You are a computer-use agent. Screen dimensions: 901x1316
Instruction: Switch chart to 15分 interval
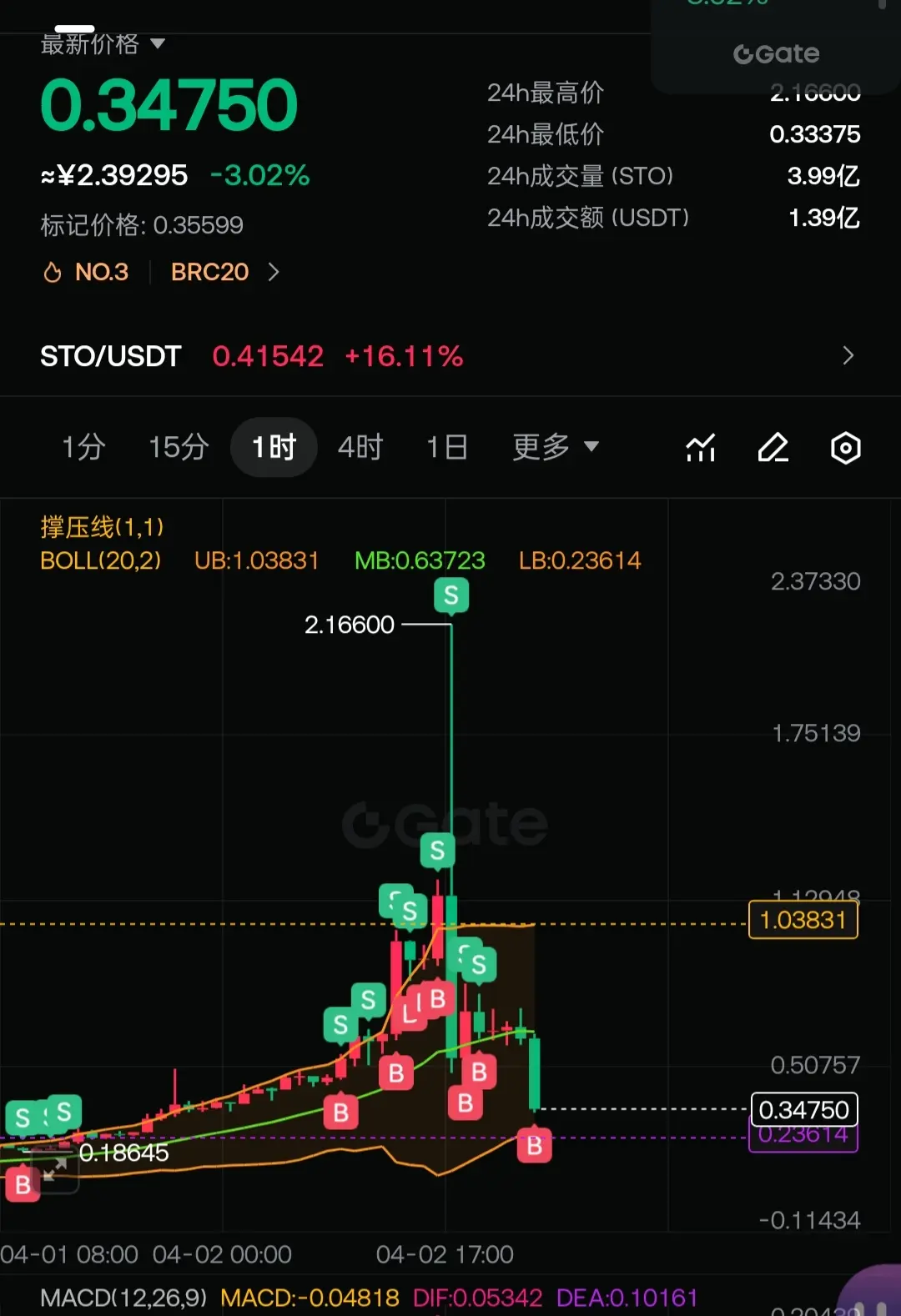click(x=178, y=447)
